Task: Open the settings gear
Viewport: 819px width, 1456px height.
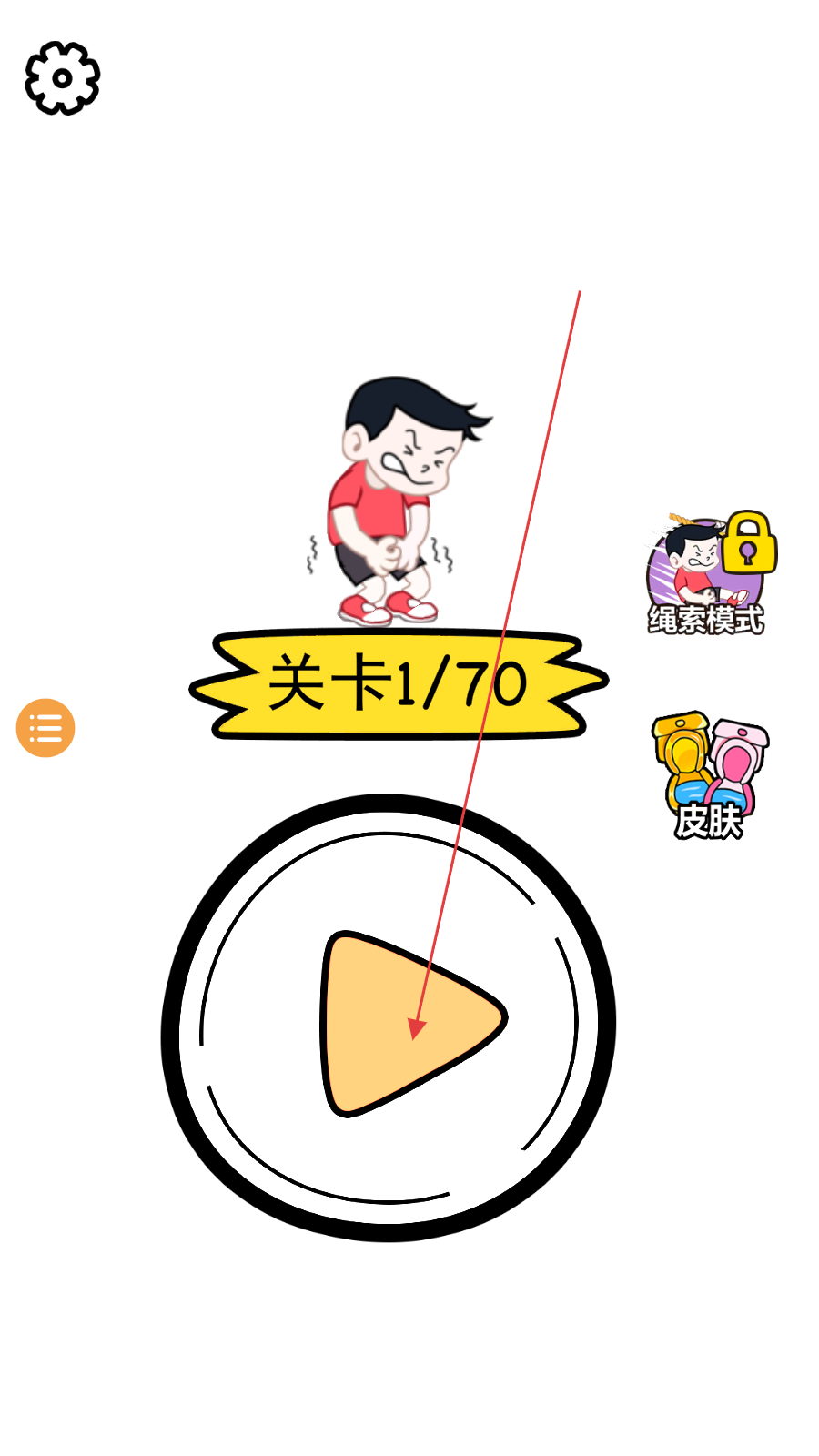Action: (x=62, y=78)
